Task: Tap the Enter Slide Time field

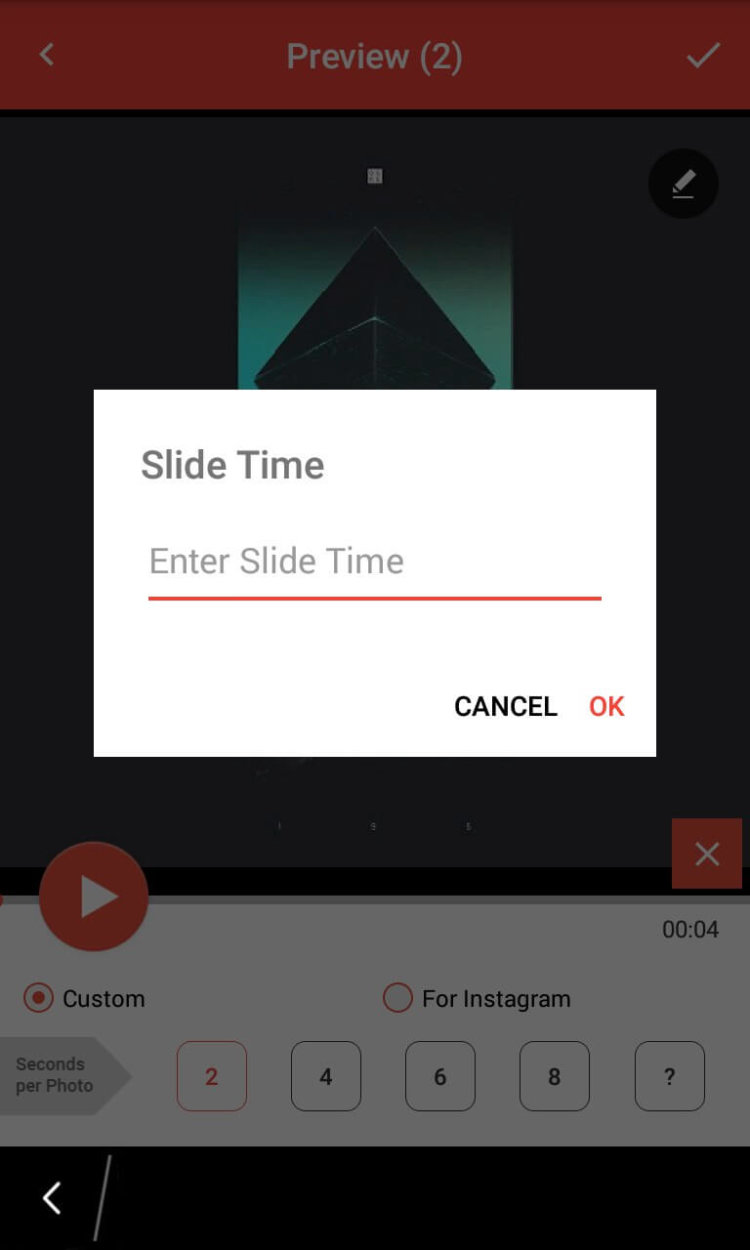Action: point(374,562)
